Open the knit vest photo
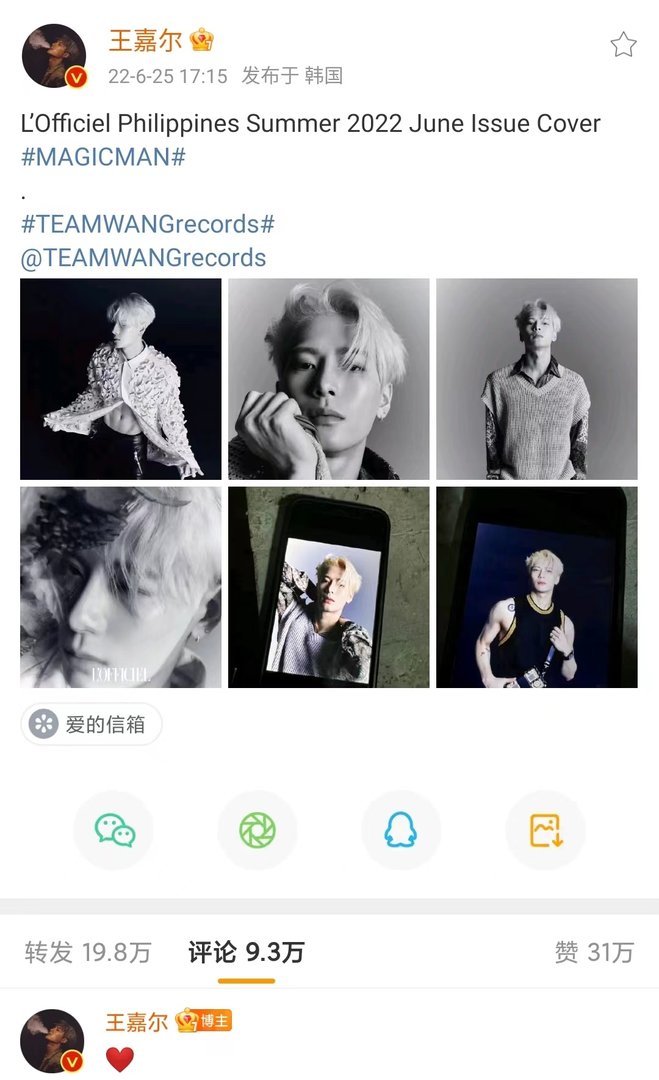659x1080 pixels. click(537, 379)
